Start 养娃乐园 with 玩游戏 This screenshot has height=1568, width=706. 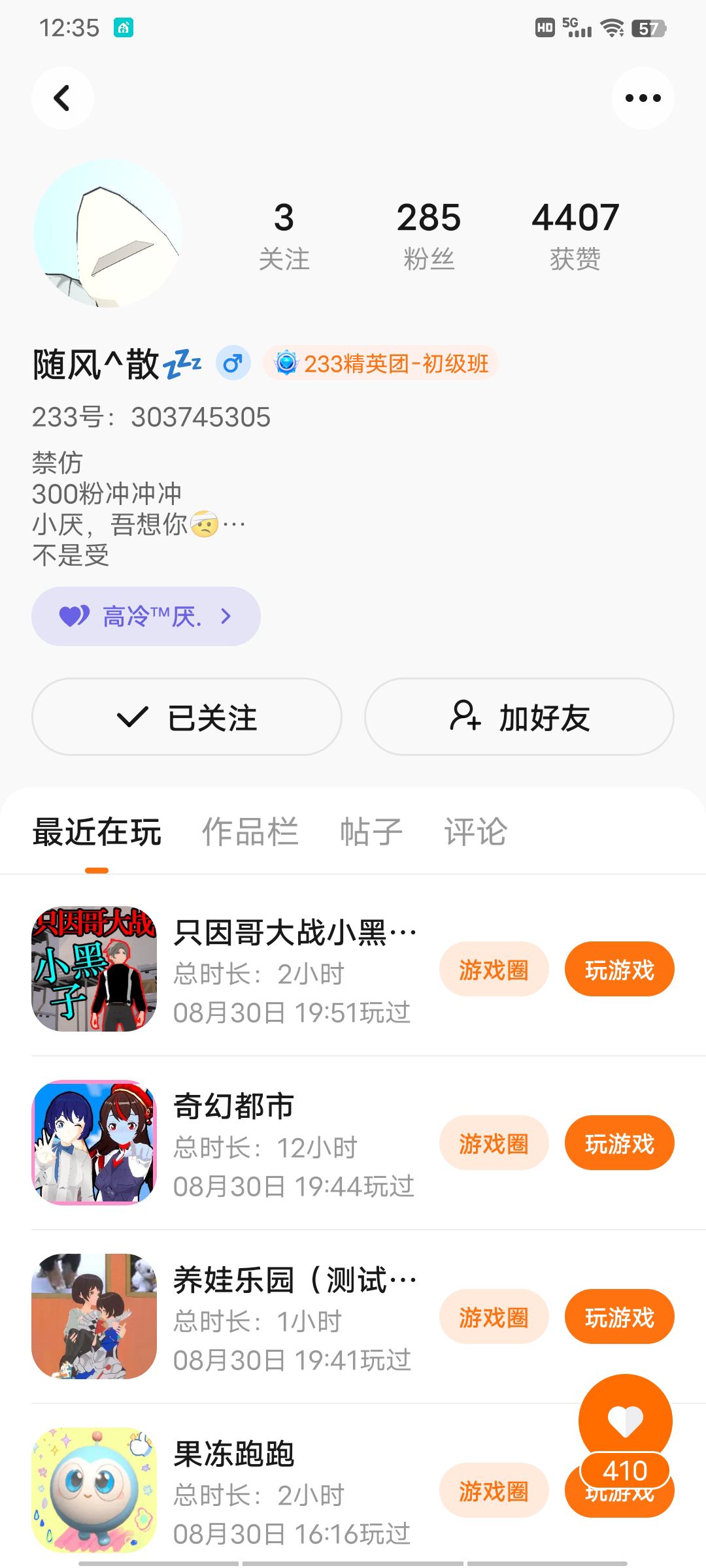pyautogui.click(x=619, y=1317)
